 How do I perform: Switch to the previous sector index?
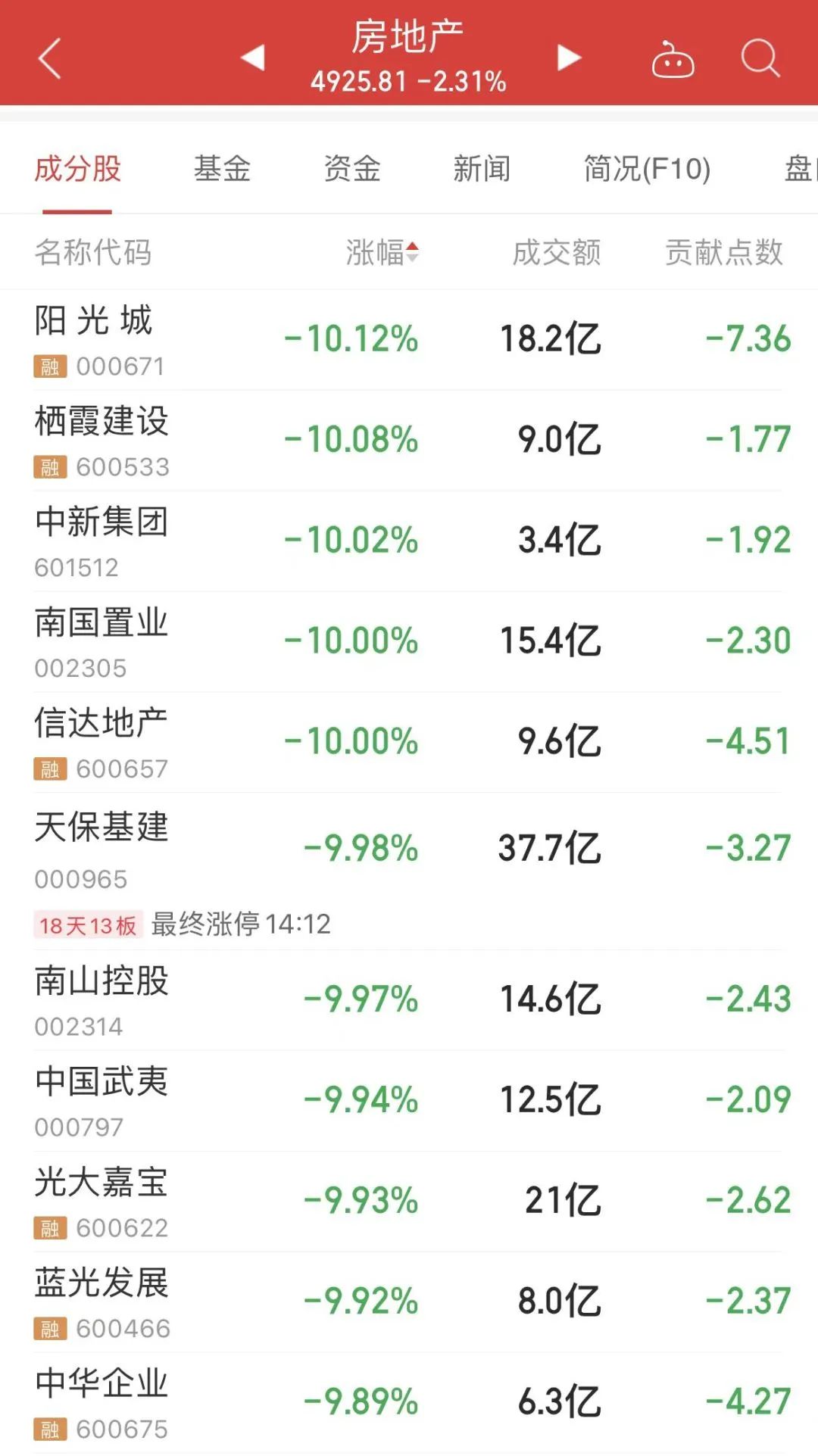click(253, 58)
